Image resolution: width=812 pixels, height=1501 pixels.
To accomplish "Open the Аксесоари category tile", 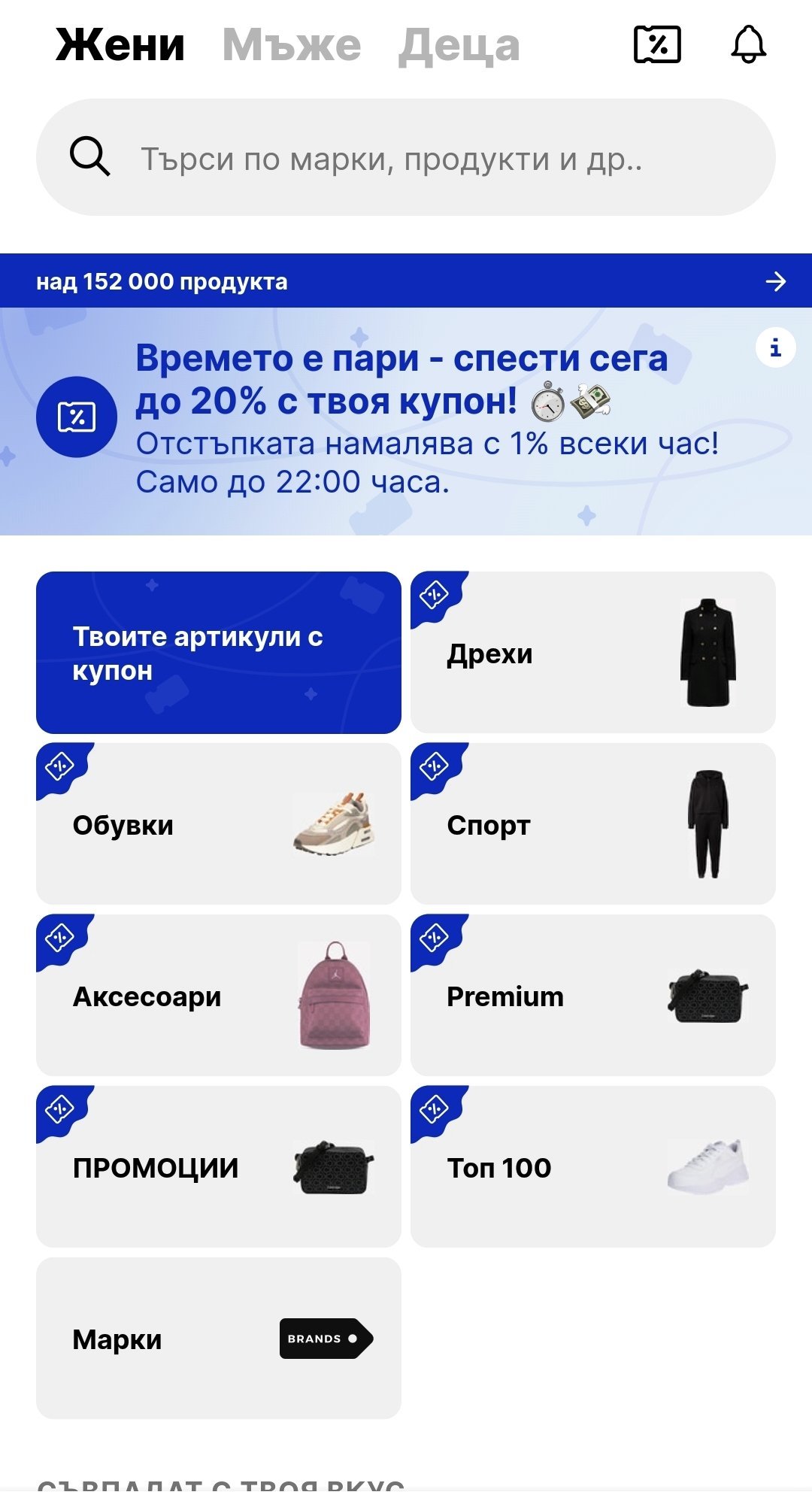I will click(x=218, y=996).
